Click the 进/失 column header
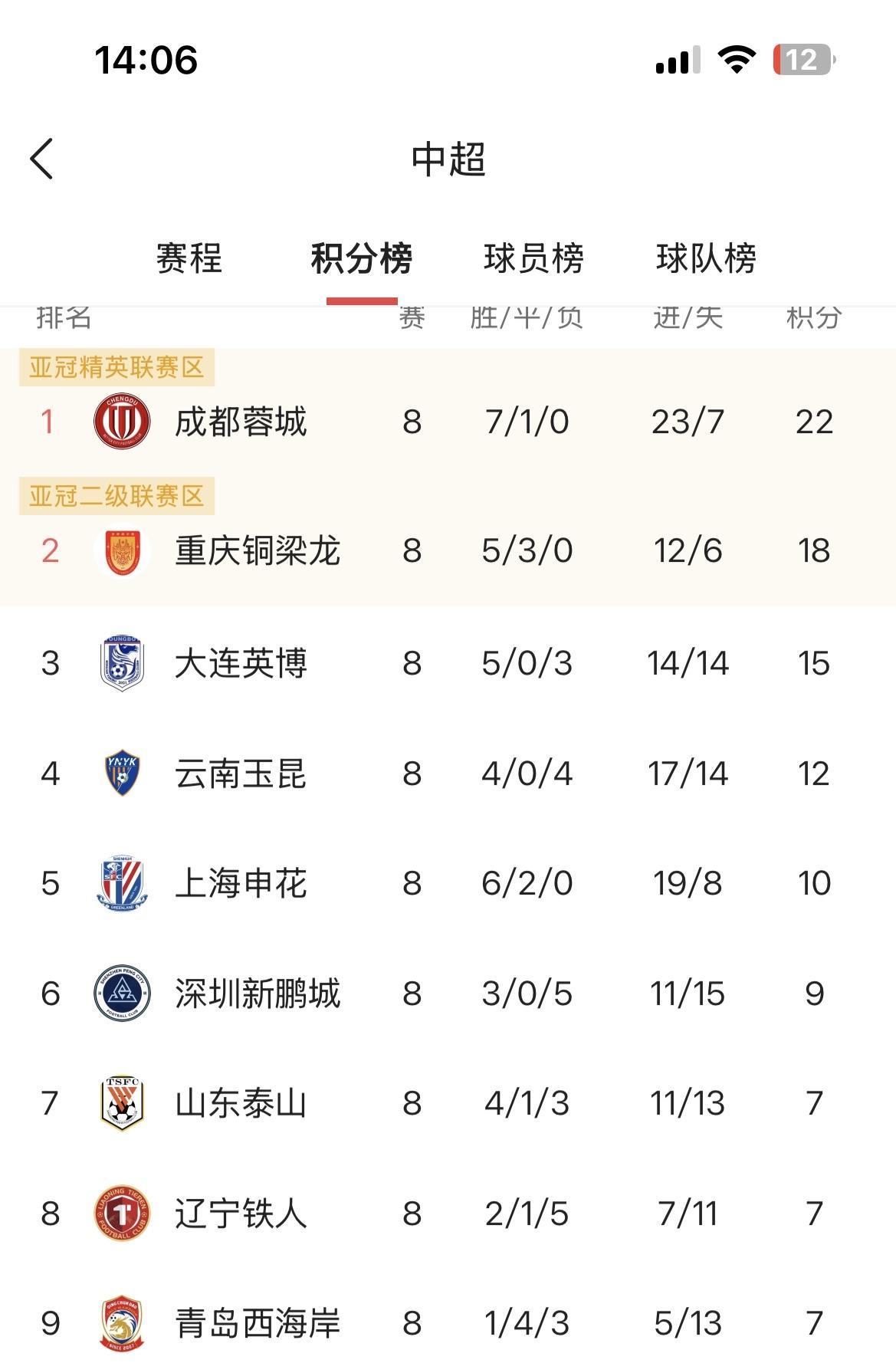Image resolution: width=896 pixels, height=1363 pixels. click(688, 316)
